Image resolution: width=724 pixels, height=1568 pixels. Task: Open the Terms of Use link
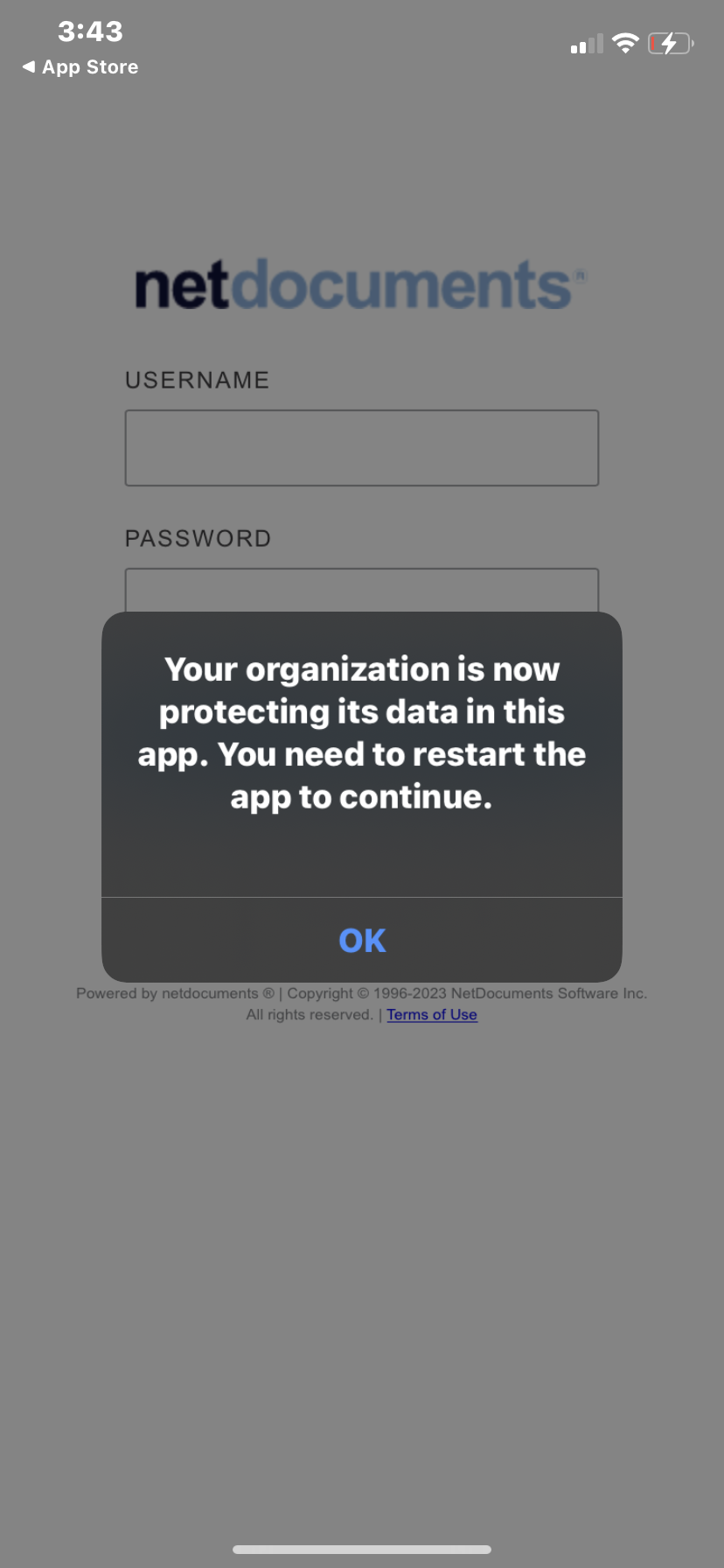pyautogui.click(x=432, y=1015)
